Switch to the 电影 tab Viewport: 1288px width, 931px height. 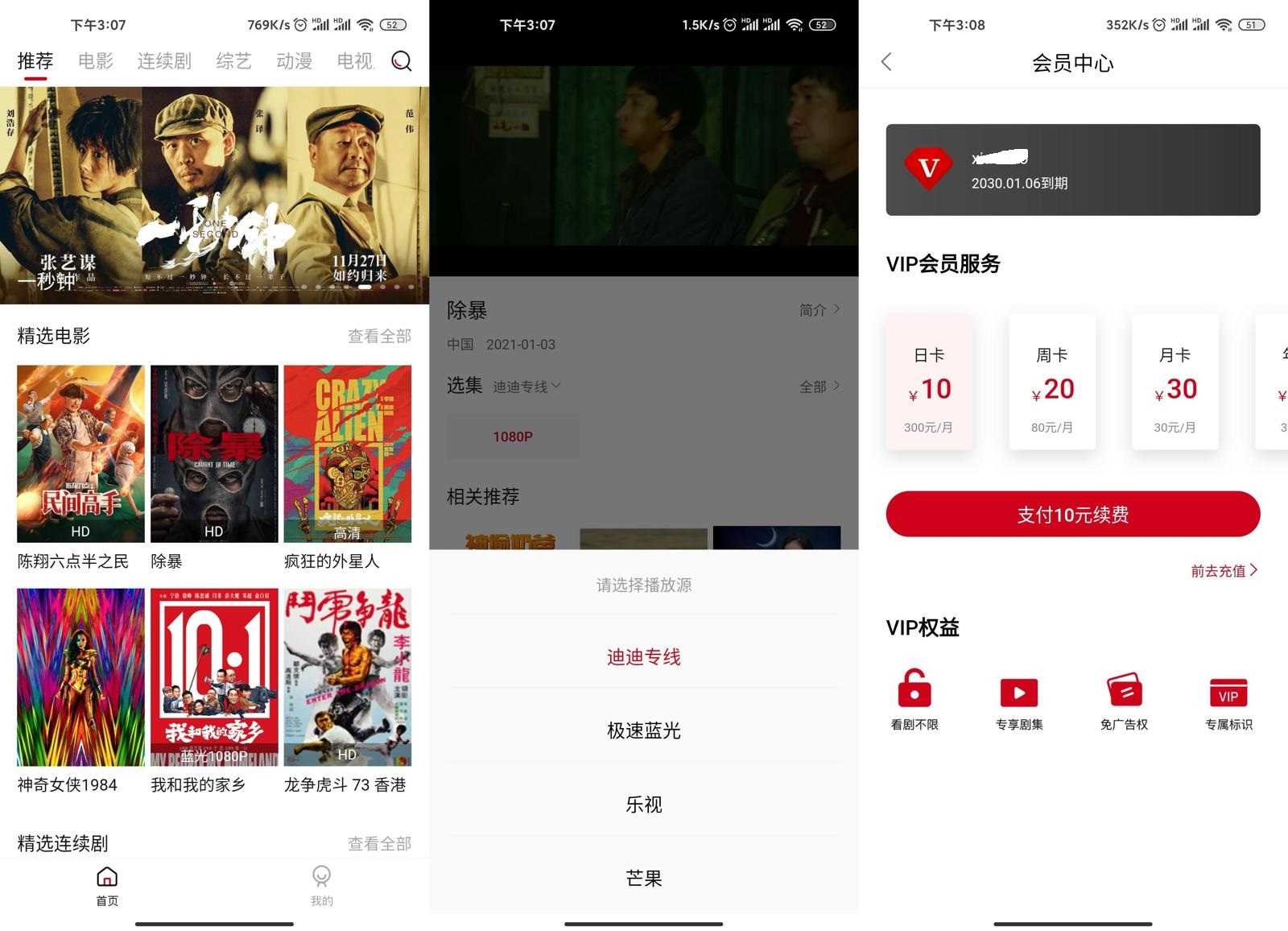[96, 61]
